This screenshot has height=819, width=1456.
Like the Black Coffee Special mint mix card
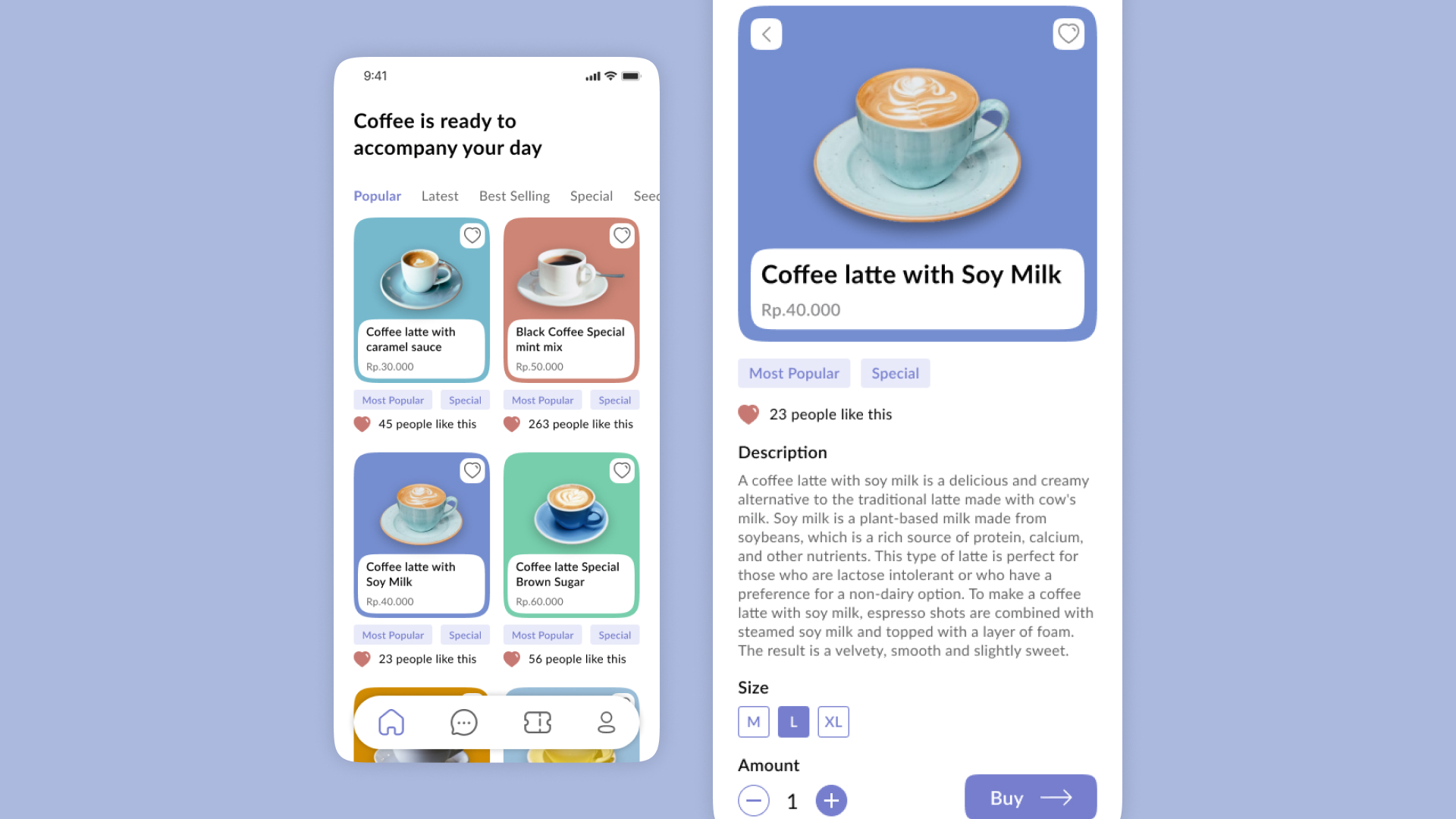[x=622, y=236]
